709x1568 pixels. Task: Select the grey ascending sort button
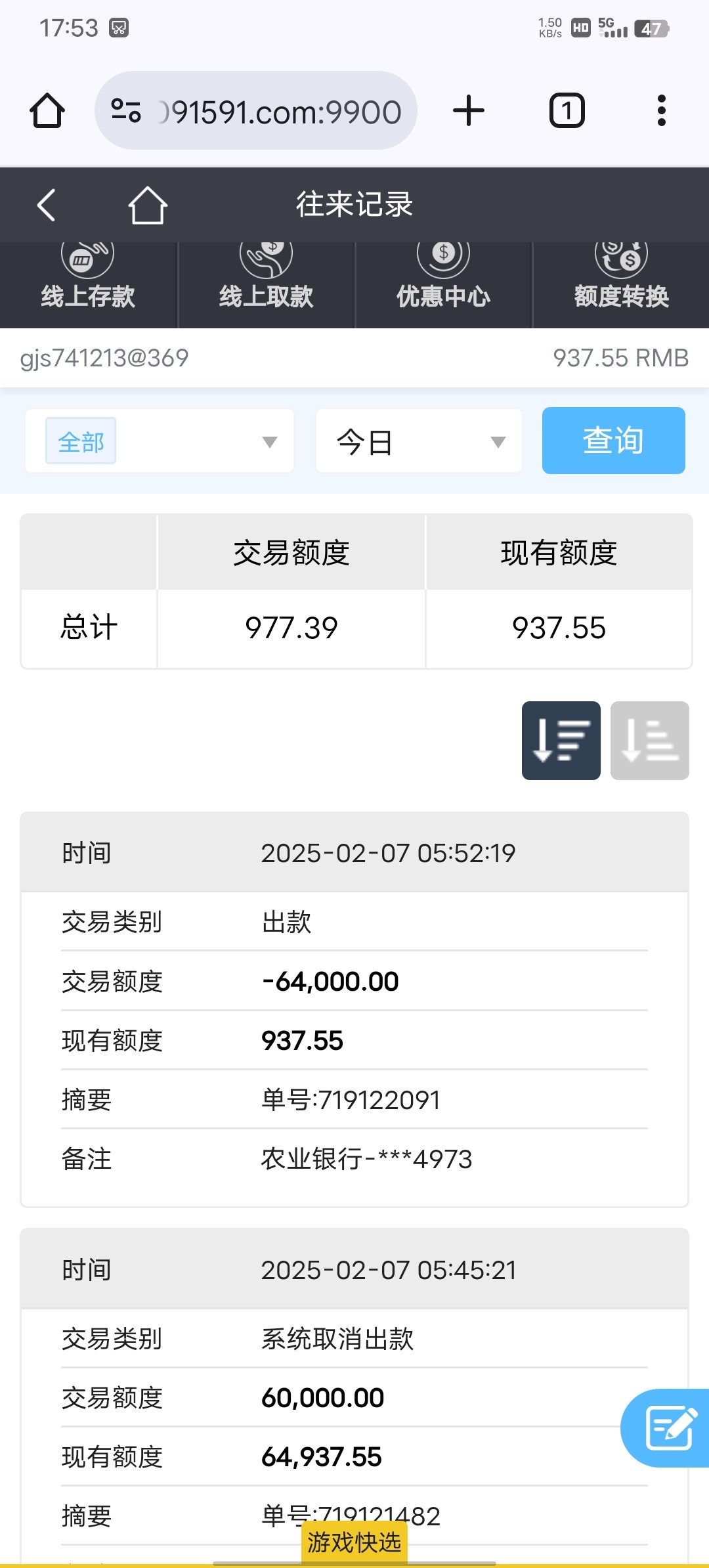649,741
